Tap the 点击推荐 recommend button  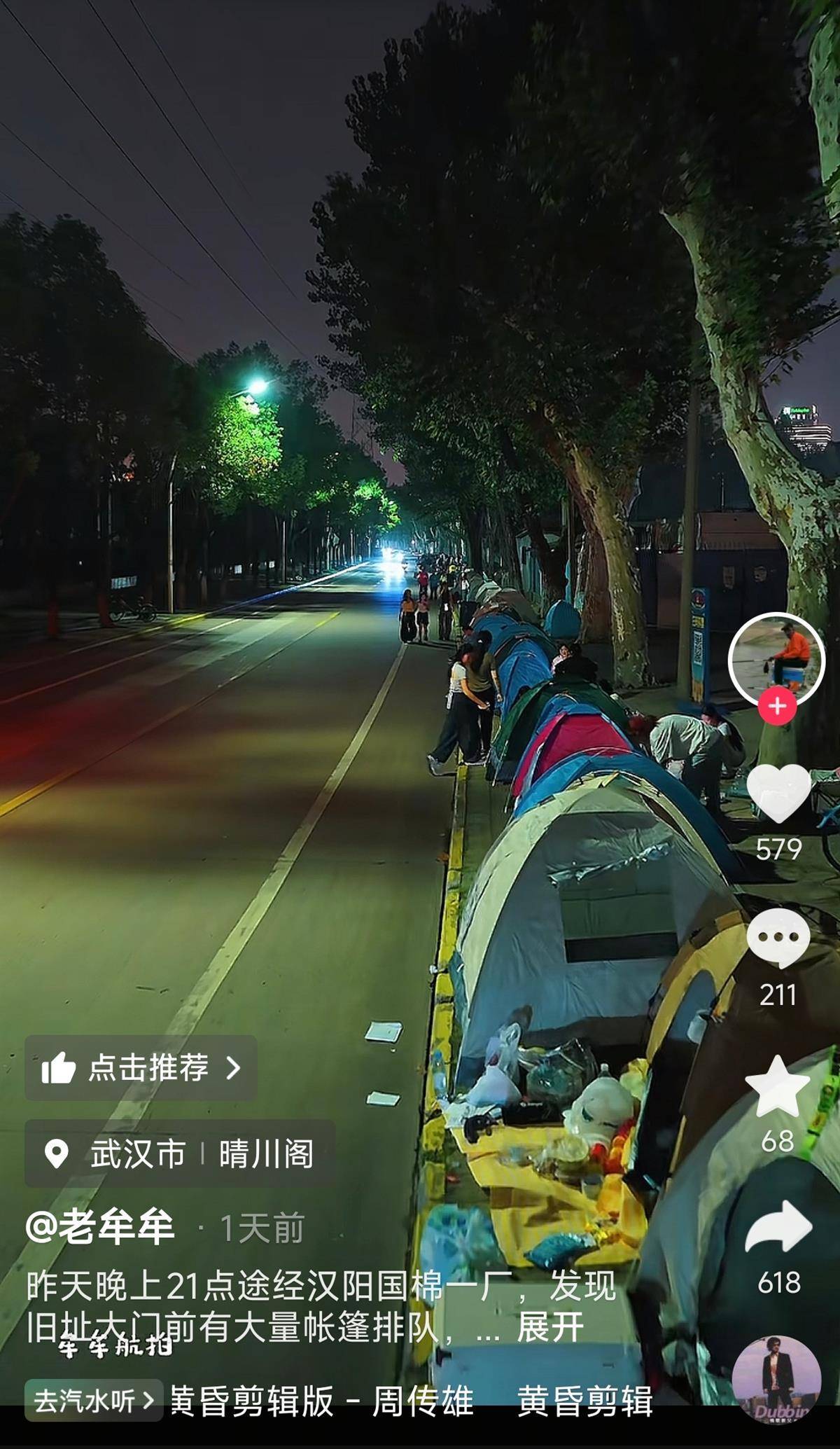coord(141,1067)
